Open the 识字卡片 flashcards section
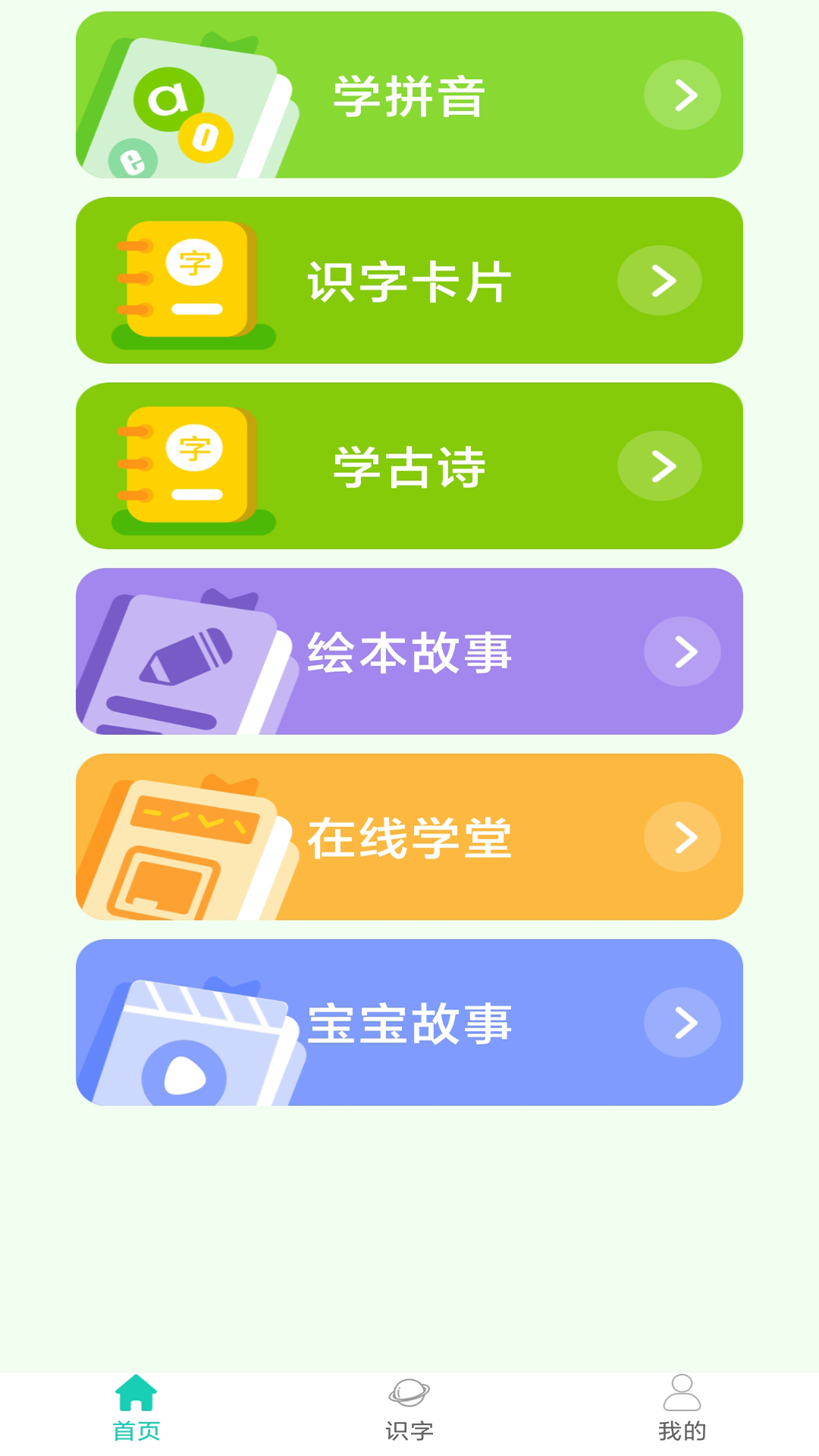This screenshot has height=1456, width=819. 409,281
